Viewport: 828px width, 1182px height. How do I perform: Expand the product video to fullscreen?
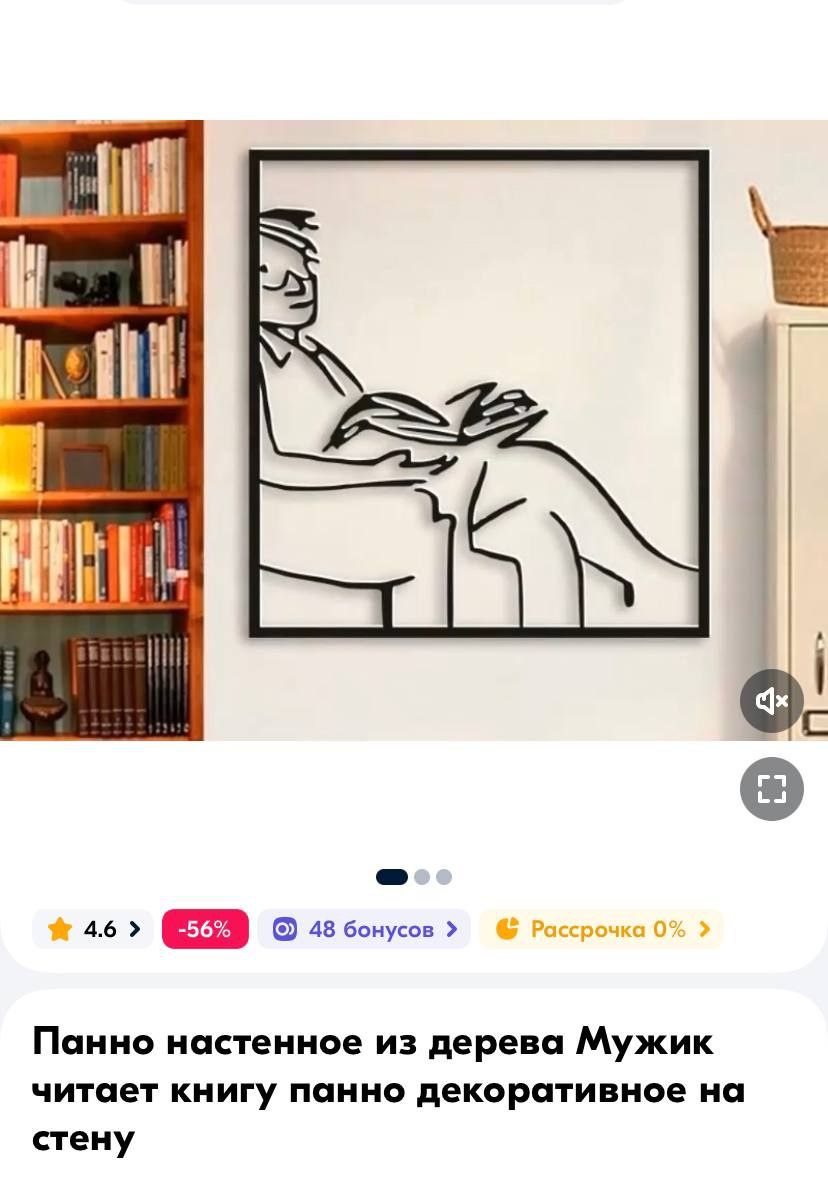(771, 789)
